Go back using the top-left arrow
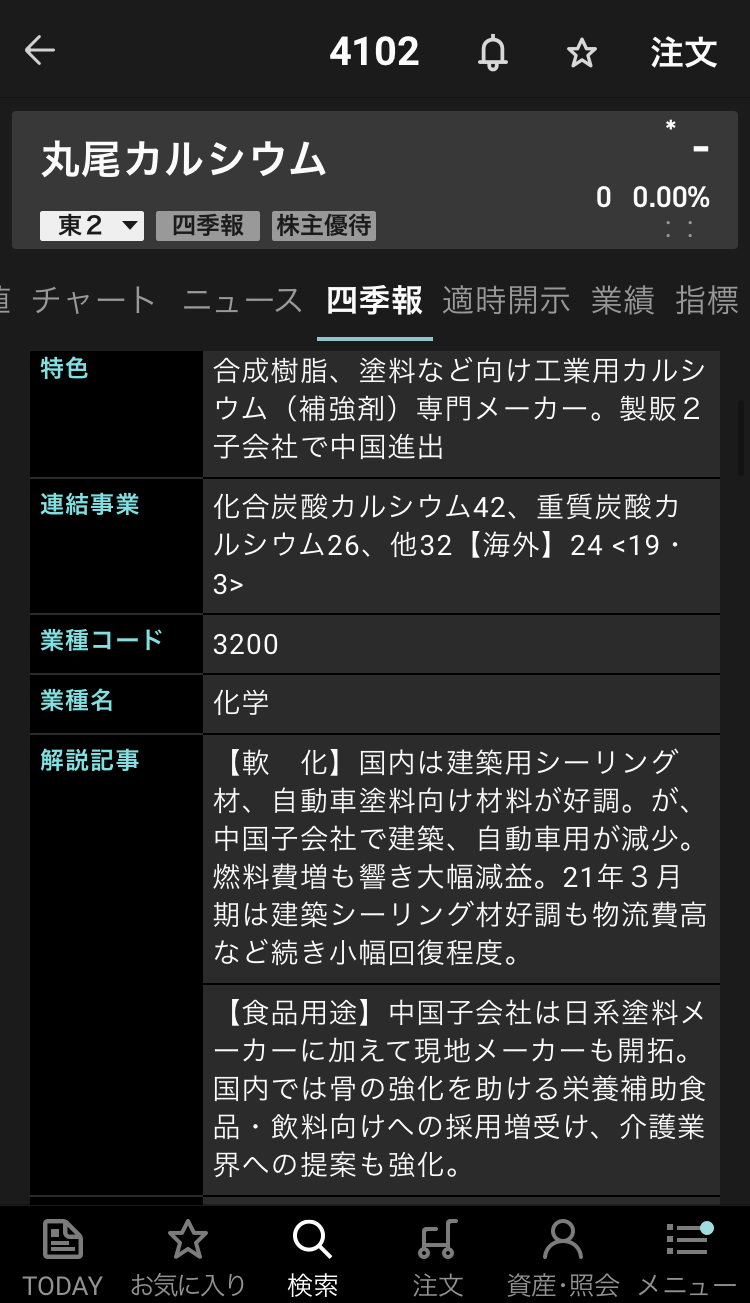Image resolution: width=750 pixels, height=1303 pixels. [x=40, y=51]
